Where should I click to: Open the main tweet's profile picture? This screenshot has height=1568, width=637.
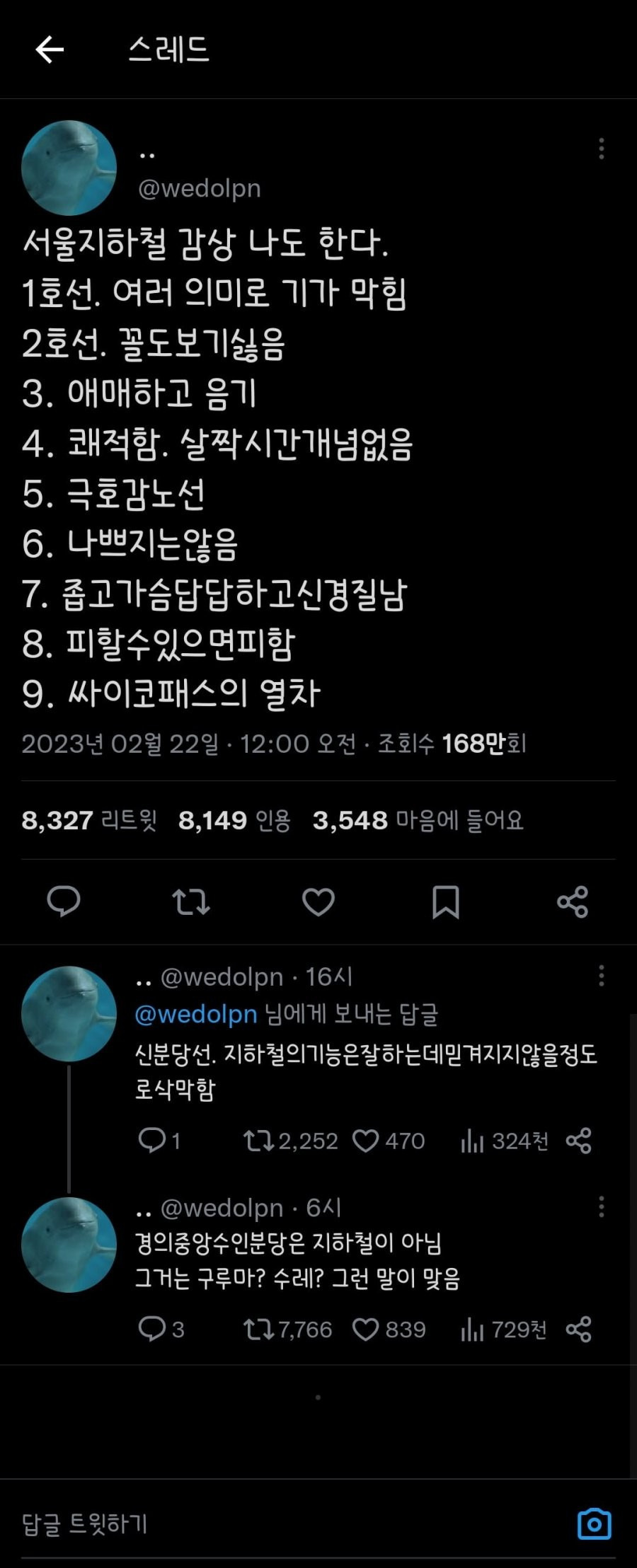click(69, 168)
